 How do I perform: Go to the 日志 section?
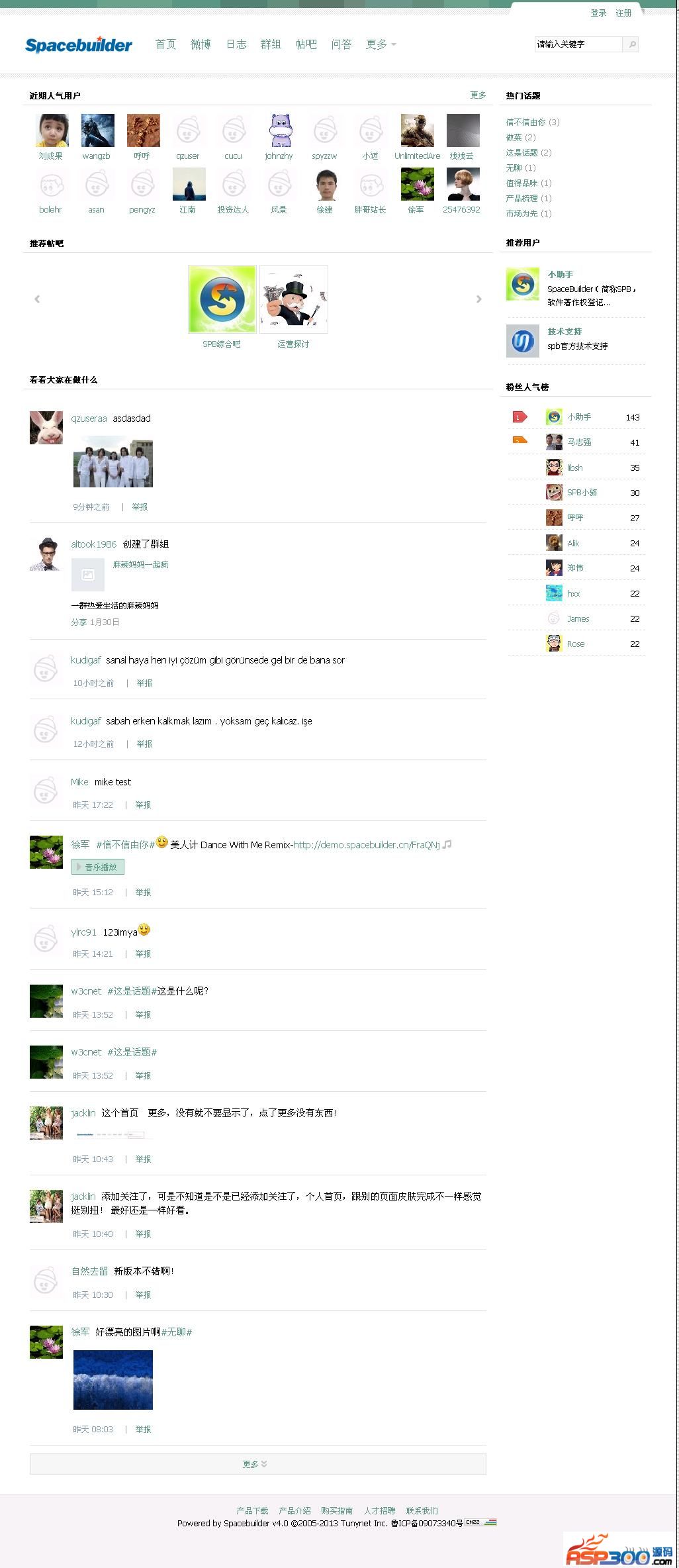pos(236,44)
